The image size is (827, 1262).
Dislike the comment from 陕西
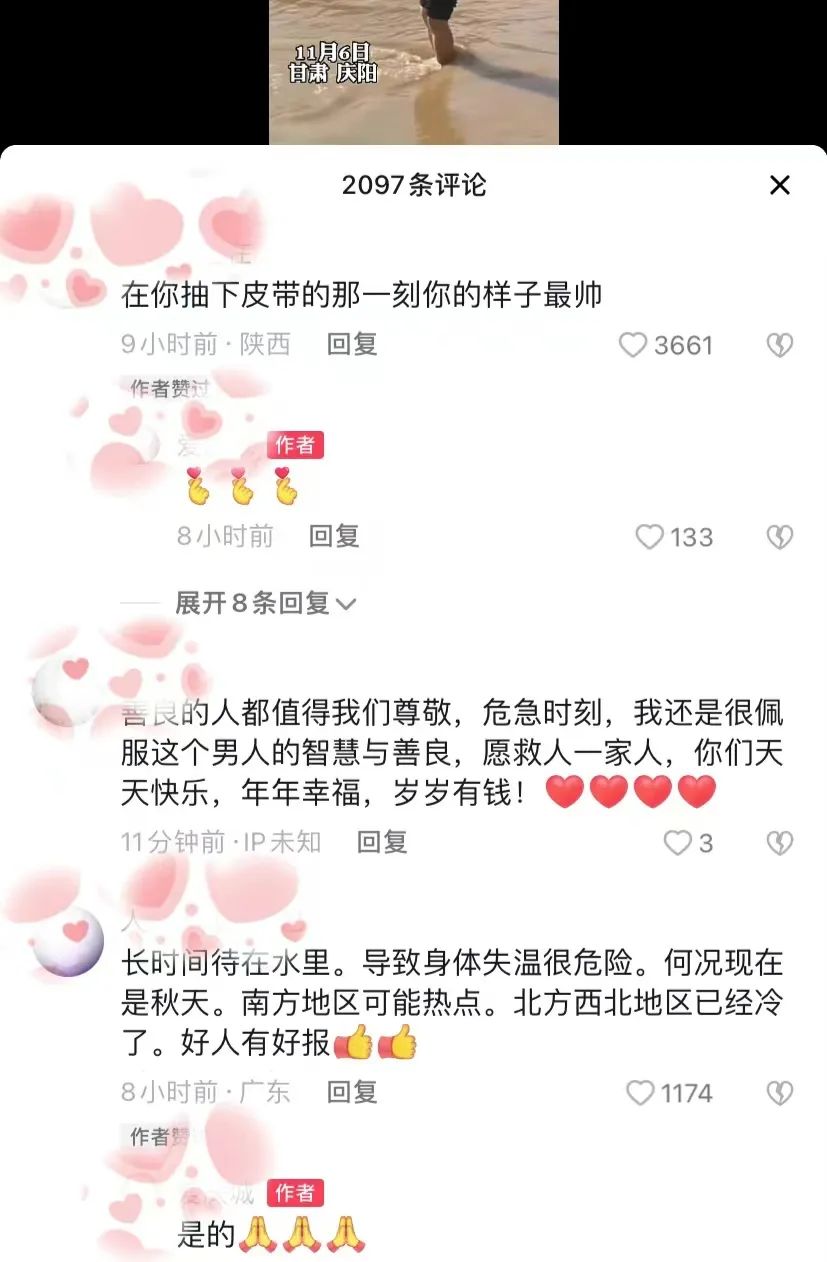coord(779,345)
